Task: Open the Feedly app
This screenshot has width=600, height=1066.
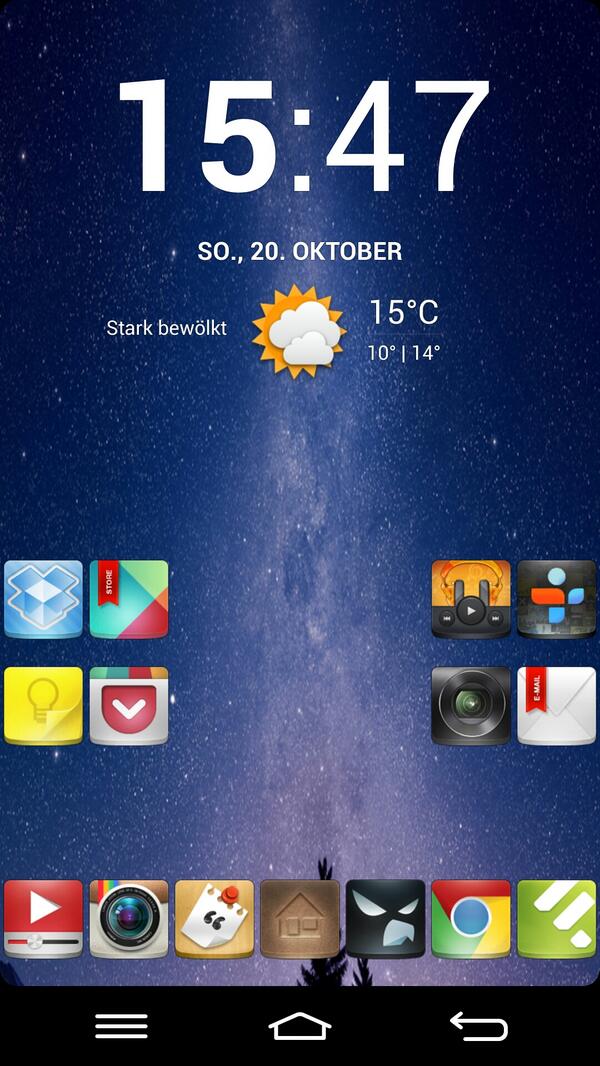Action: tap(557, 919)
